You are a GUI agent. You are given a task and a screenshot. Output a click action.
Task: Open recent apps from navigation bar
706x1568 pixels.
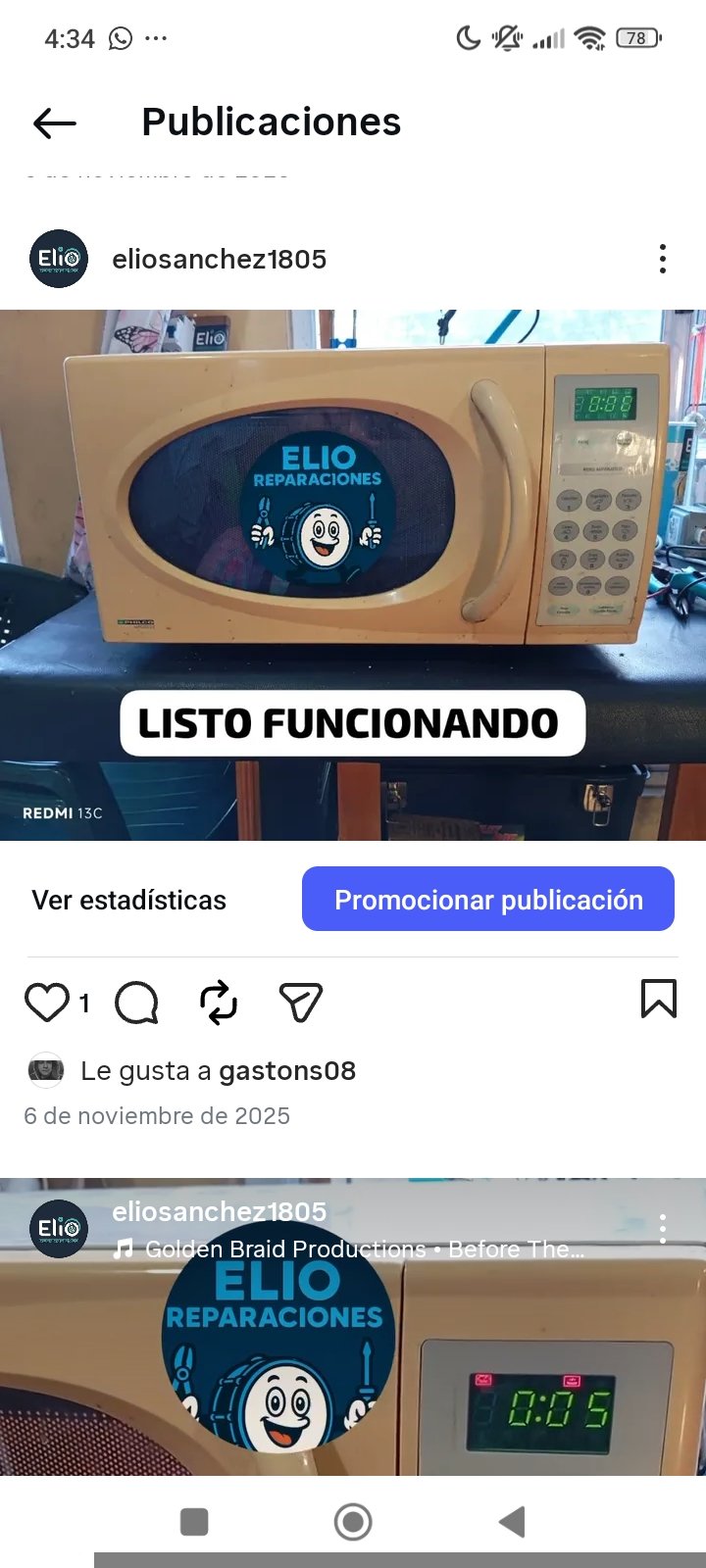[194, 1522]
